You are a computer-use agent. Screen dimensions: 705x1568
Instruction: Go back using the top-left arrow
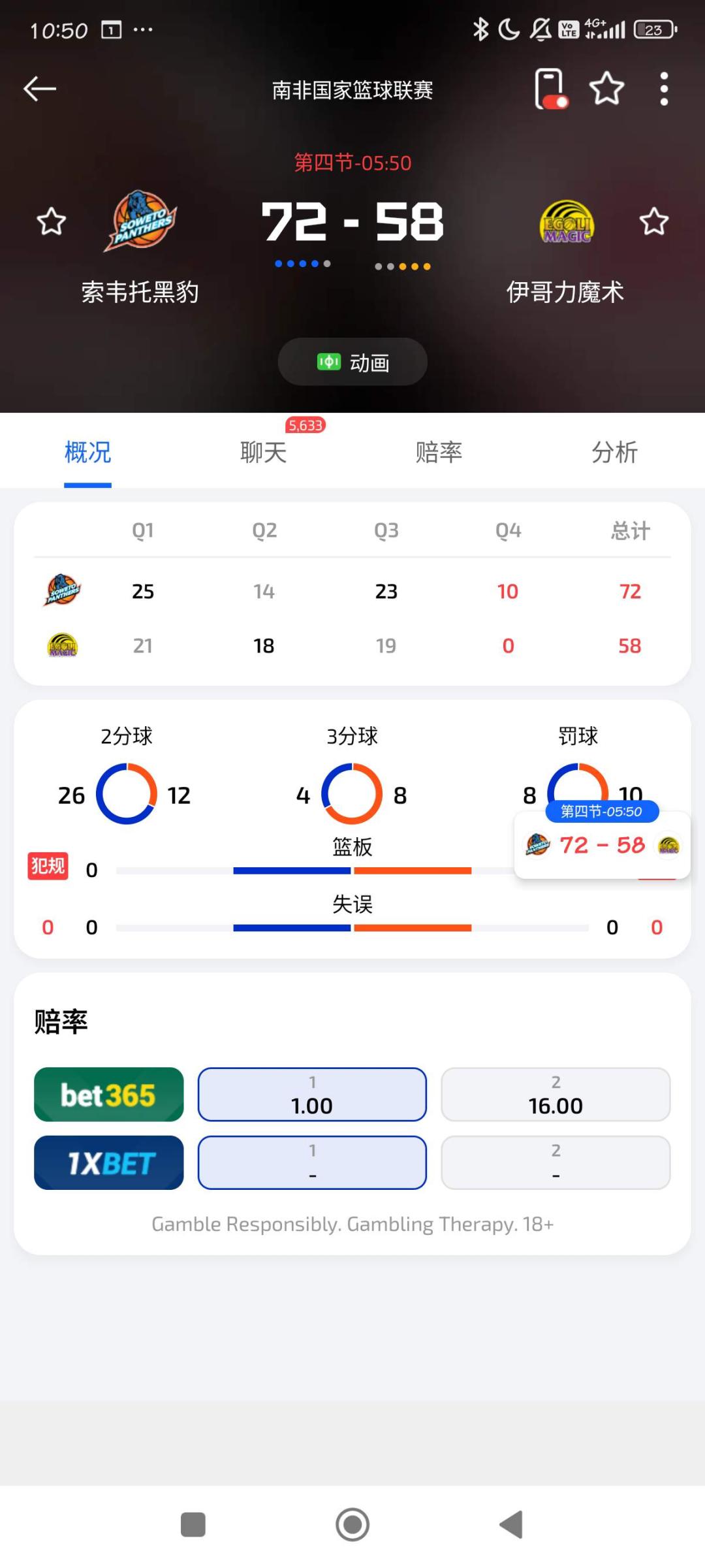click(40, 89)
